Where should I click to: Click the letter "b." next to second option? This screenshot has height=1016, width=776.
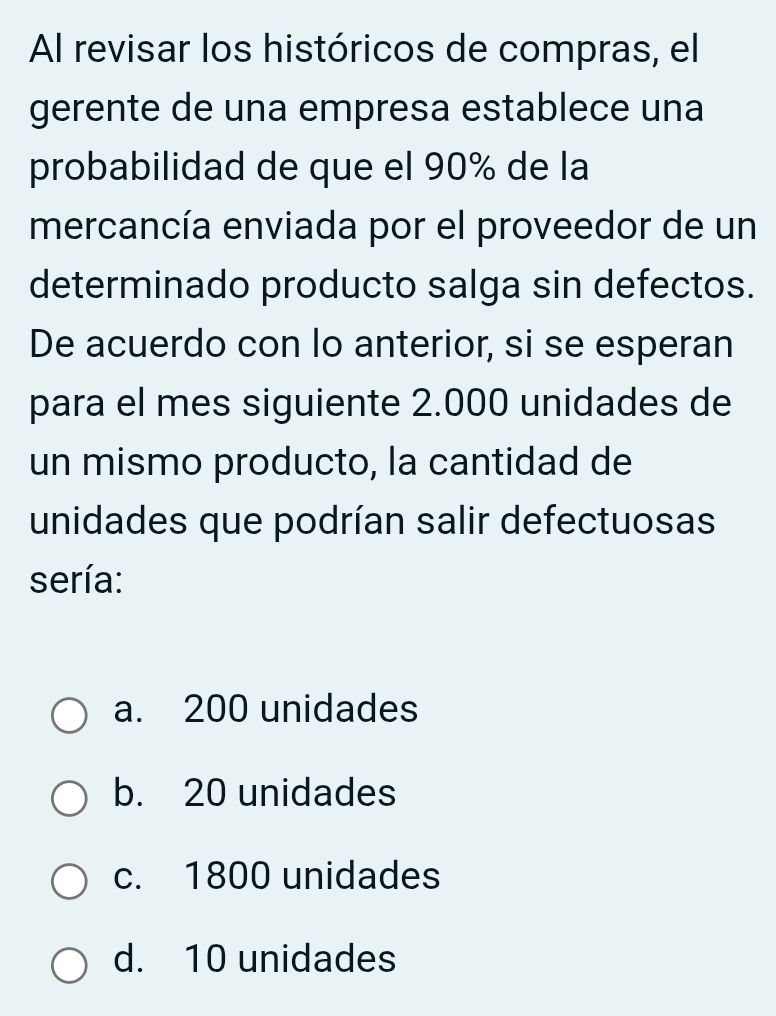pos(128,795)
